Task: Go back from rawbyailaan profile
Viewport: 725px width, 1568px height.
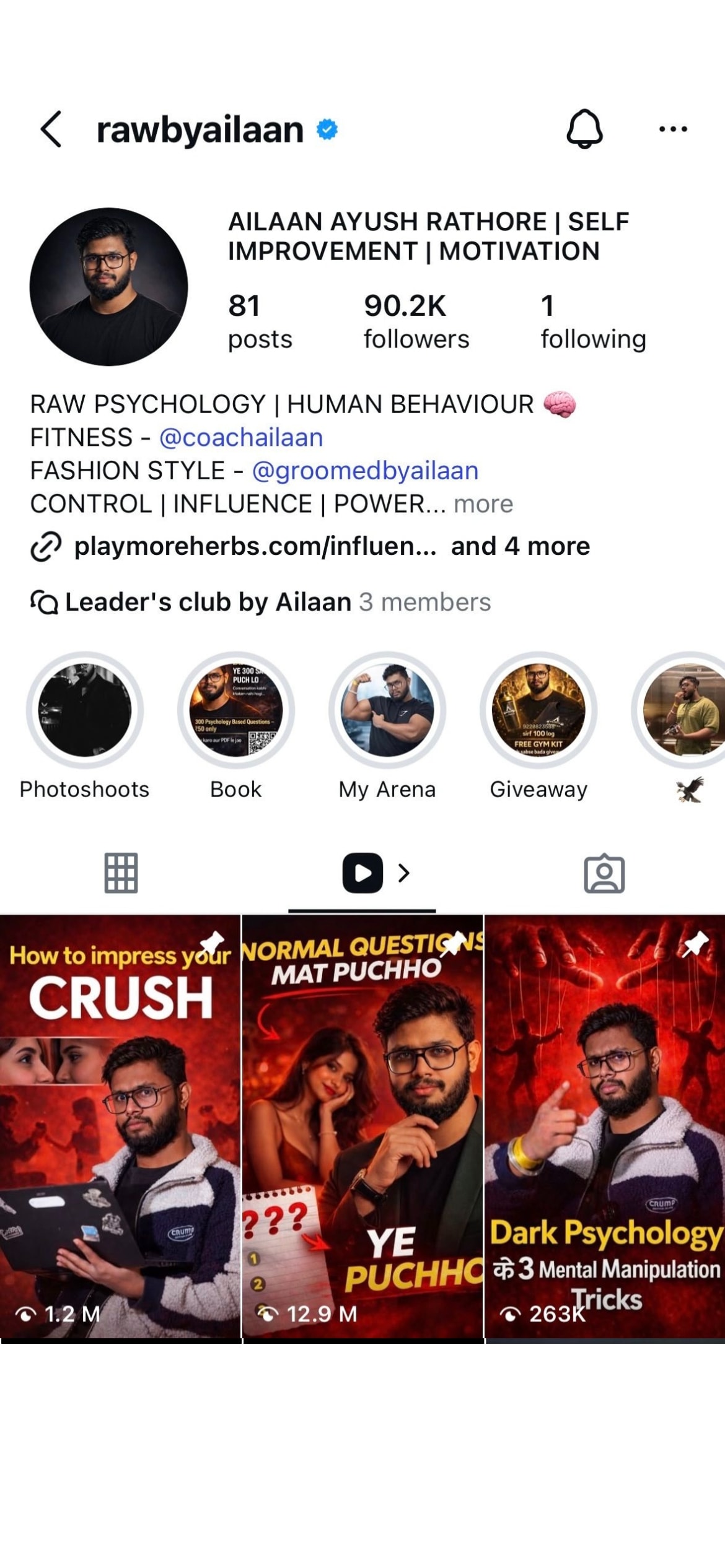Action: point(51,129)
